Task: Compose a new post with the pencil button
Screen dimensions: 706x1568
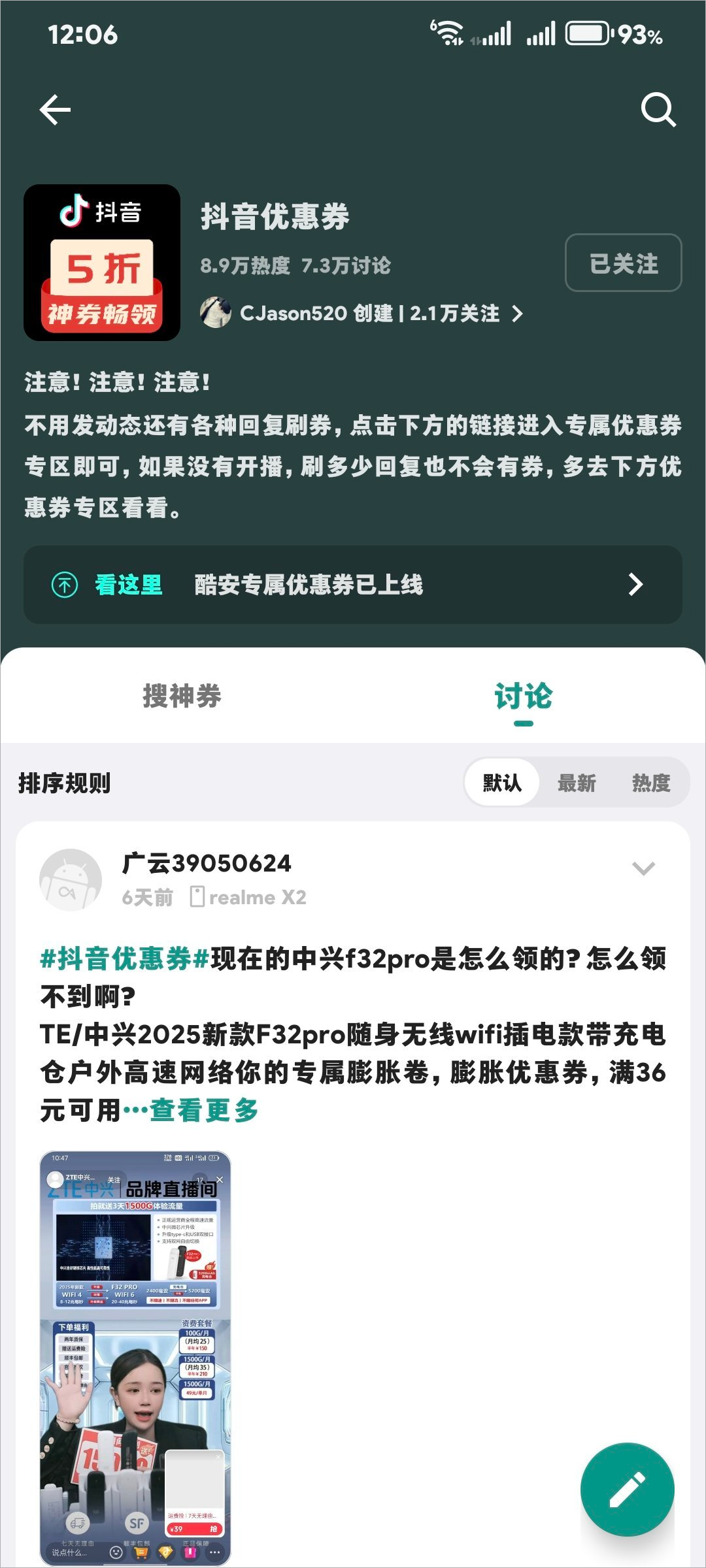Action: point(627,1489)
